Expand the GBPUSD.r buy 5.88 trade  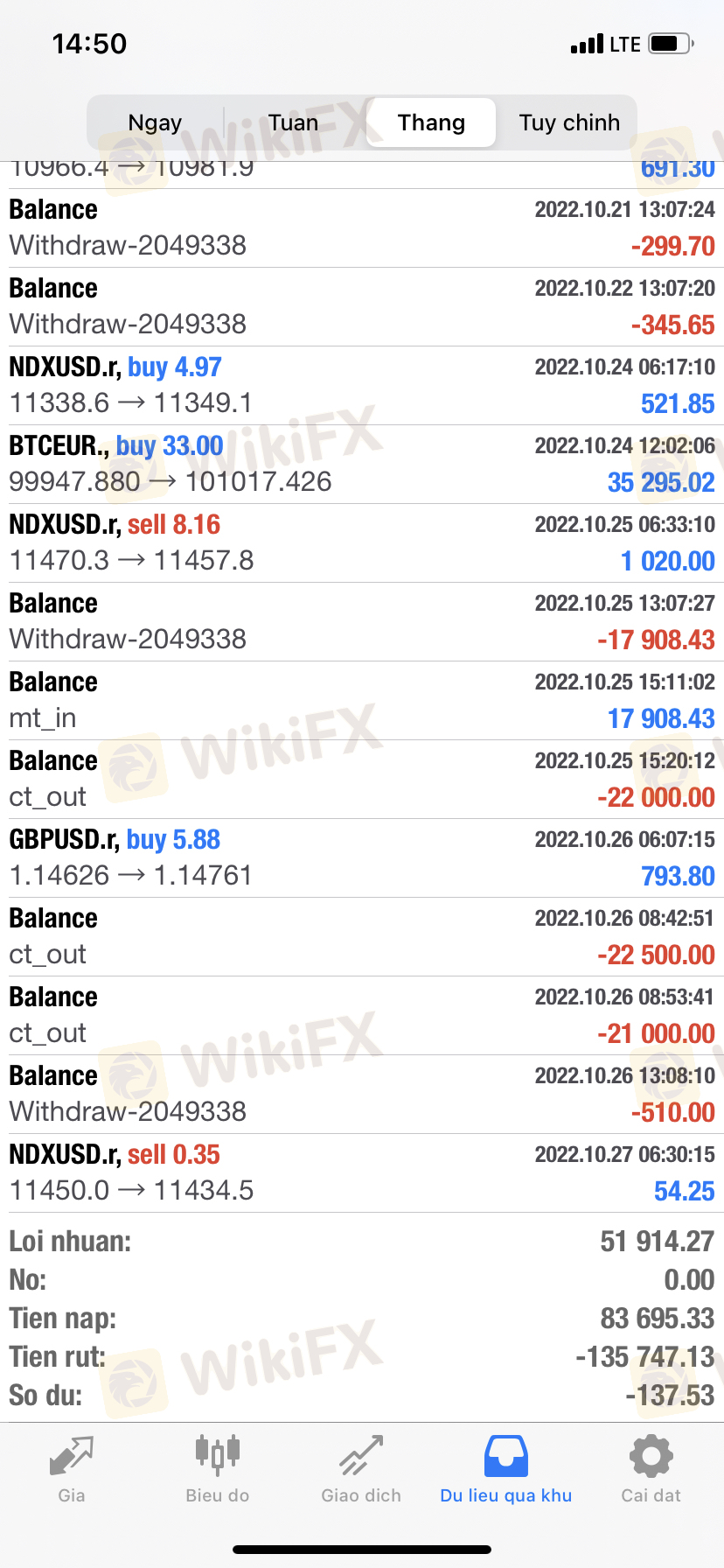362,858
